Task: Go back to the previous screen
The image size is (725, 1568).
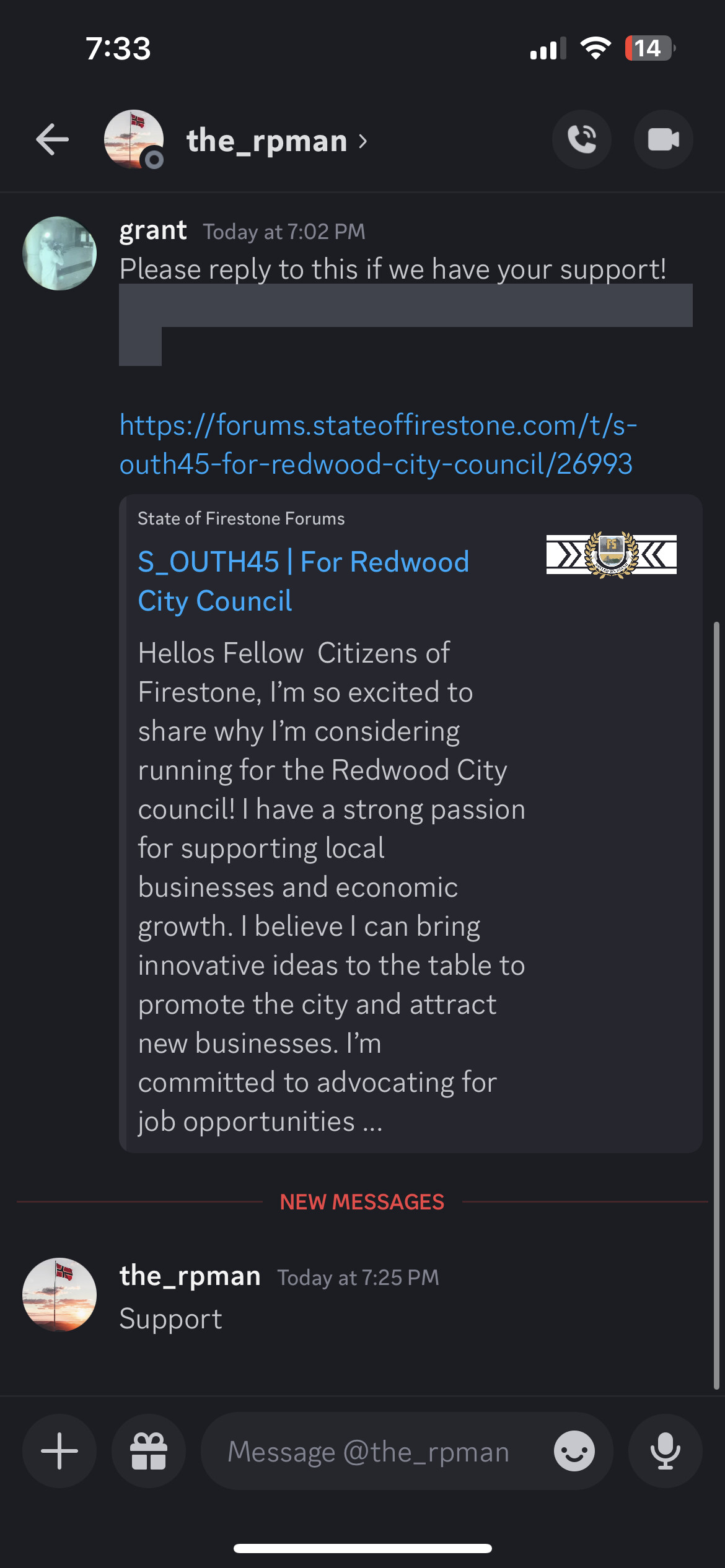Action: 53,139
